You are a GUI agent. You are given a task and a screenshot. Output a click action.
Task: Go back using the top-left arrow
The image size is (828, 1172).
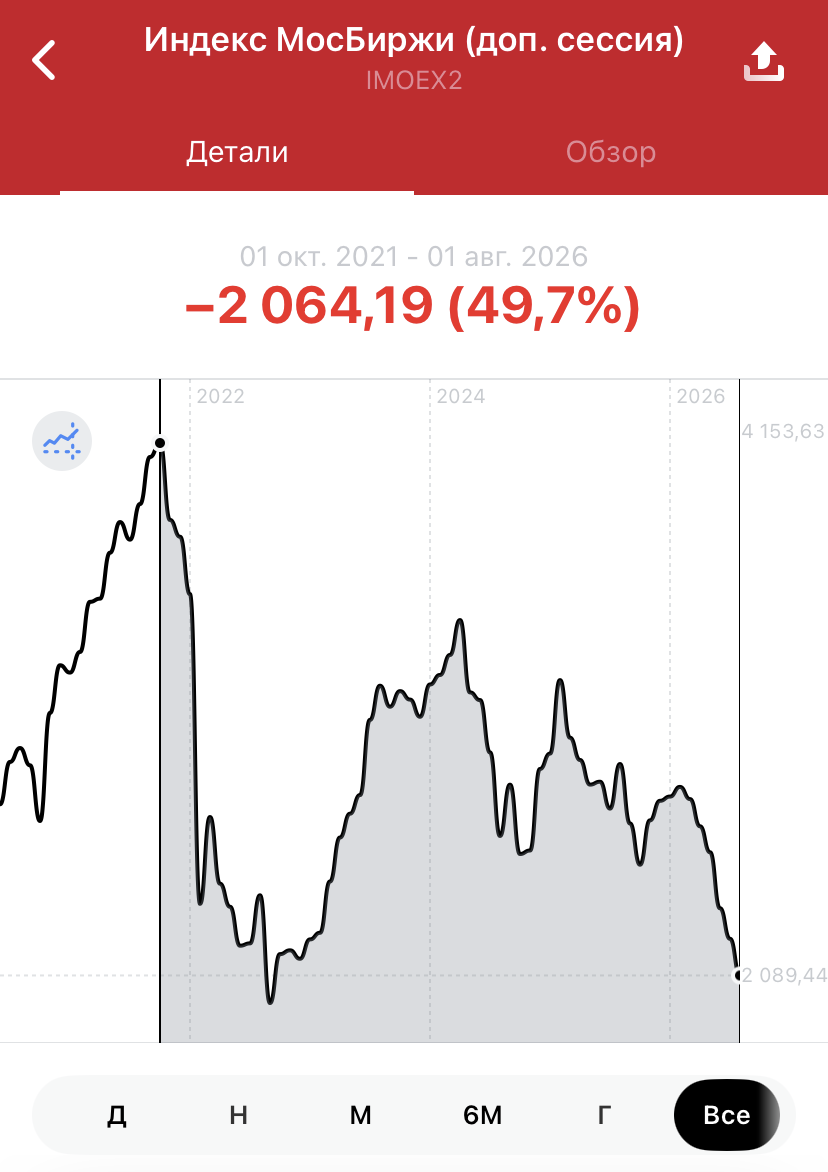[44, 60]
